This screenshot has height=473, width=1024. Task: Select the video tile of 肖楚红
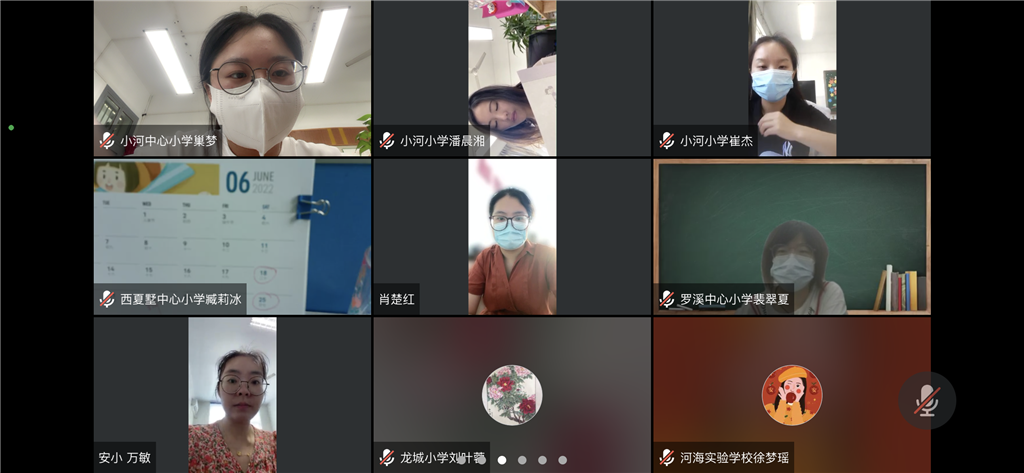[x=511, y=236]
